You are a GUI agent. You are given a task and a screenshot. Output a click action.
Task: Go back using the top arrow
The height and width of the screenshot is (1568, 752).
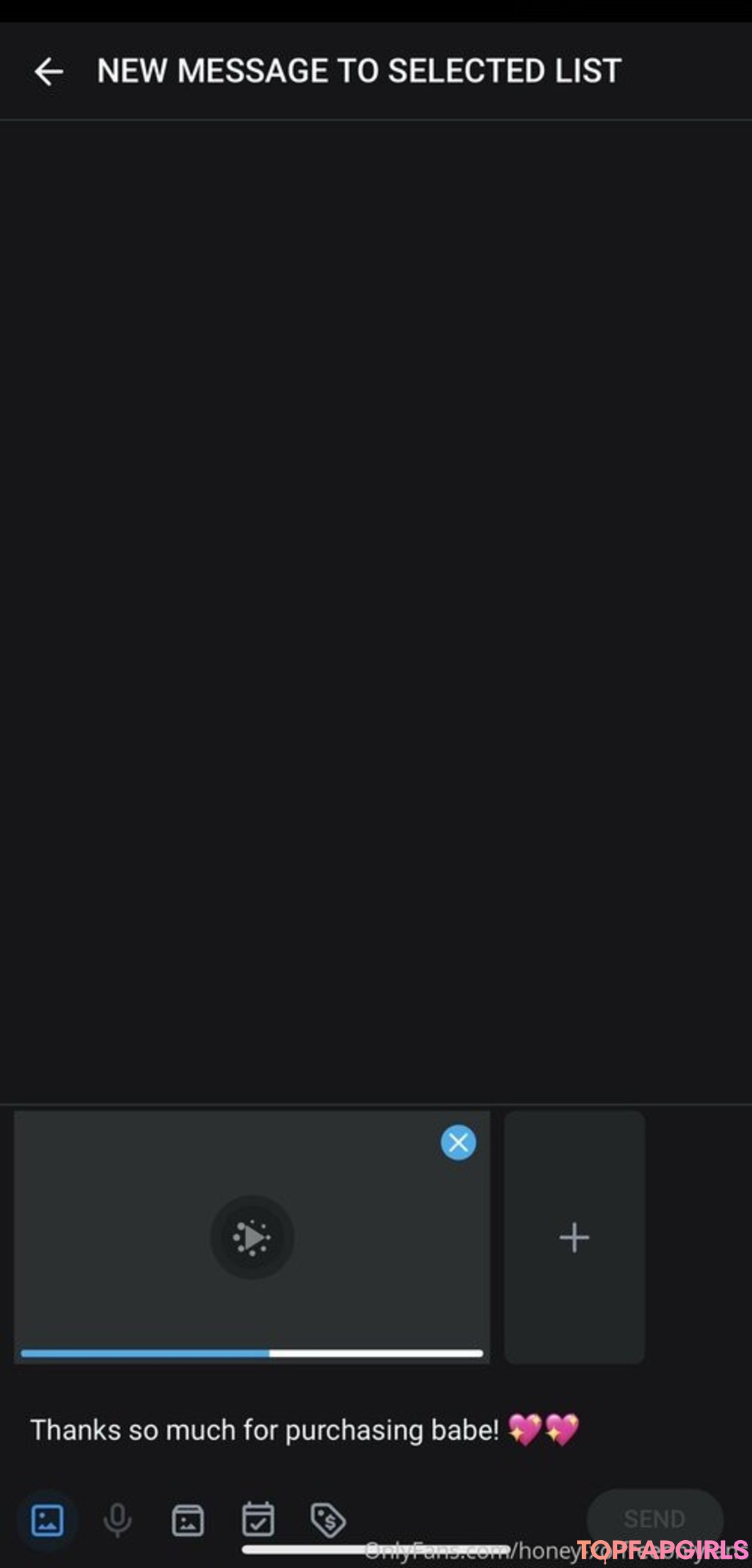[49, 71]
